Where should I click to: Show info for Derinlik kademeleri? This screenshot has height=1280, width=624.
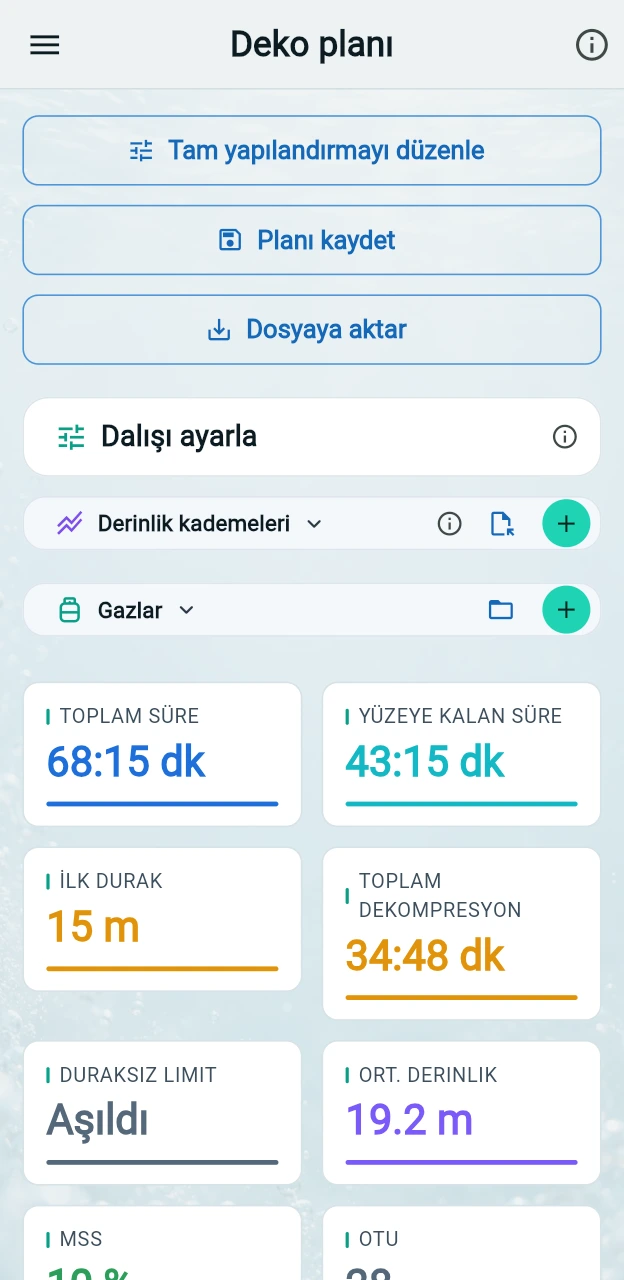pyautogui.click(x=450, y=523)
